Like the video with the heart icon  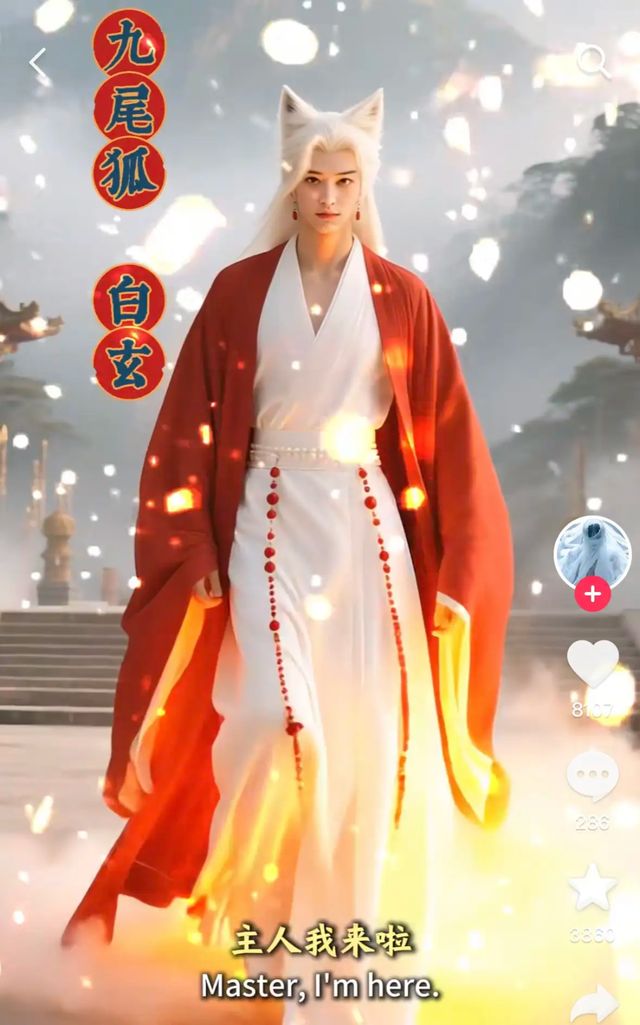593,663
